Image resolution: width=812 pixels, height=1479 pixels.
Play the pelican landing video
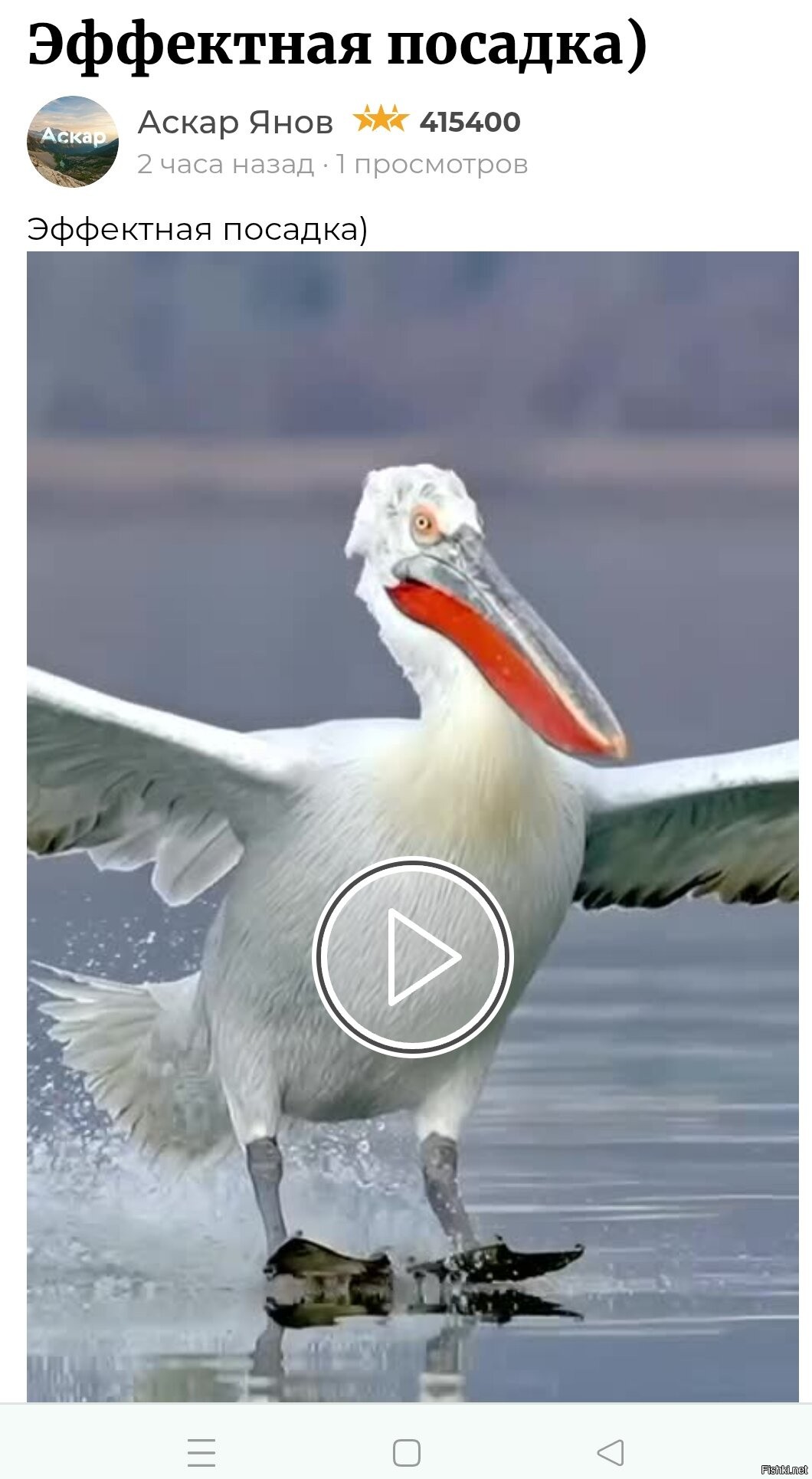pyautogui.click(x=412, y=956)
